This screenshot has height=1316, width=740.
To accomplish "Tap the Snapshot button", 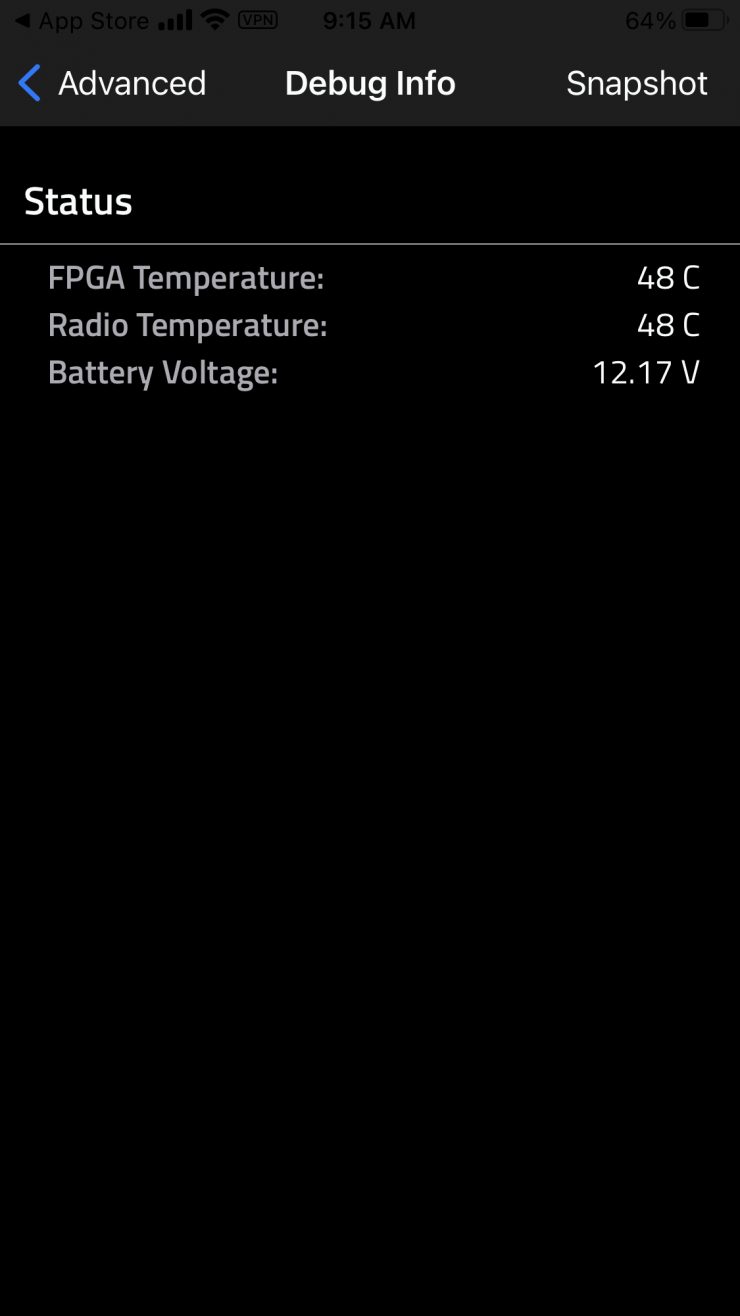I will pyautogui.click(x=636, y=84).
